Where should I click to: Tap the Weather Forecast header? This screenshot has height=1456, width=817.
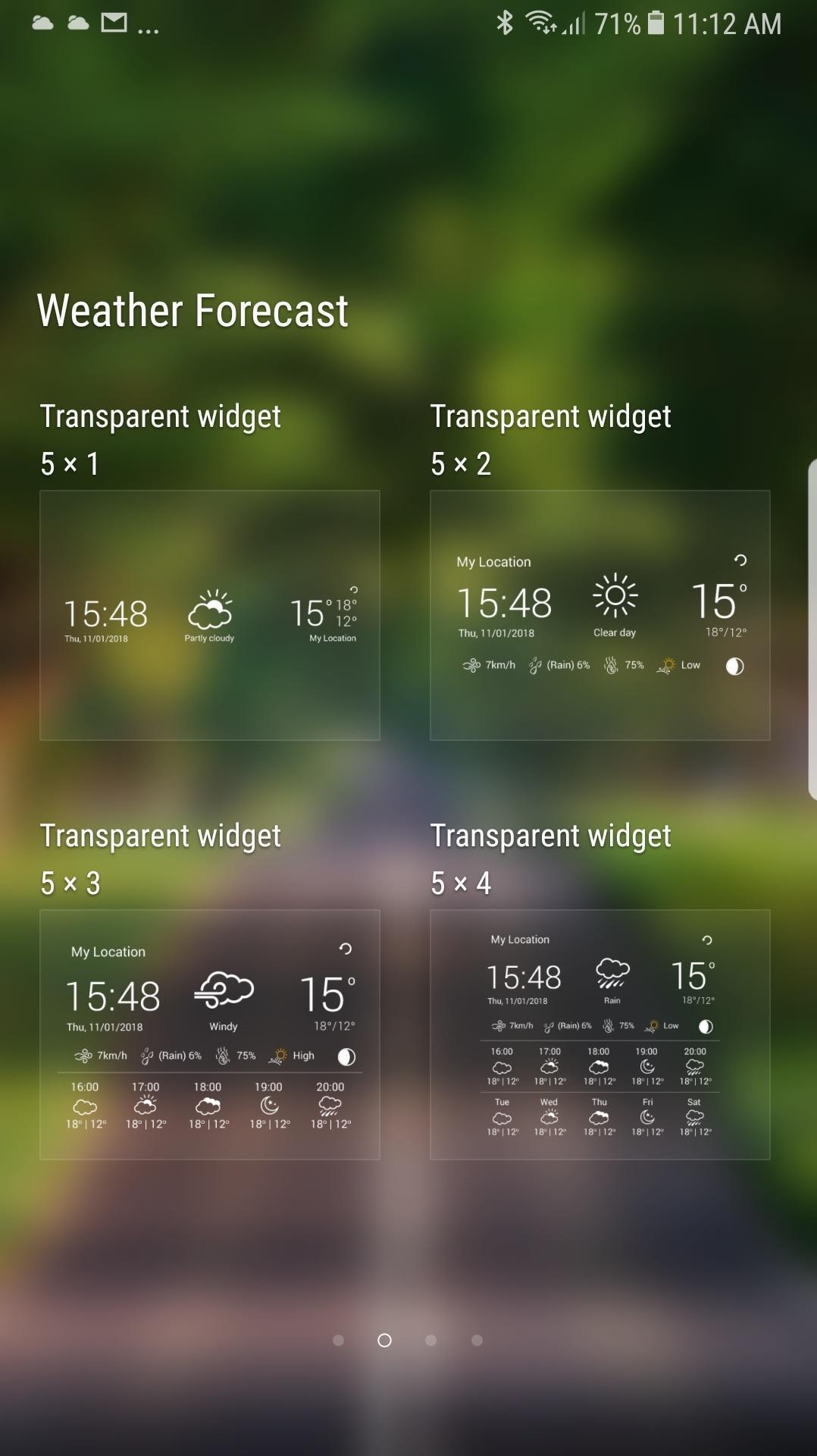point(193,309)
